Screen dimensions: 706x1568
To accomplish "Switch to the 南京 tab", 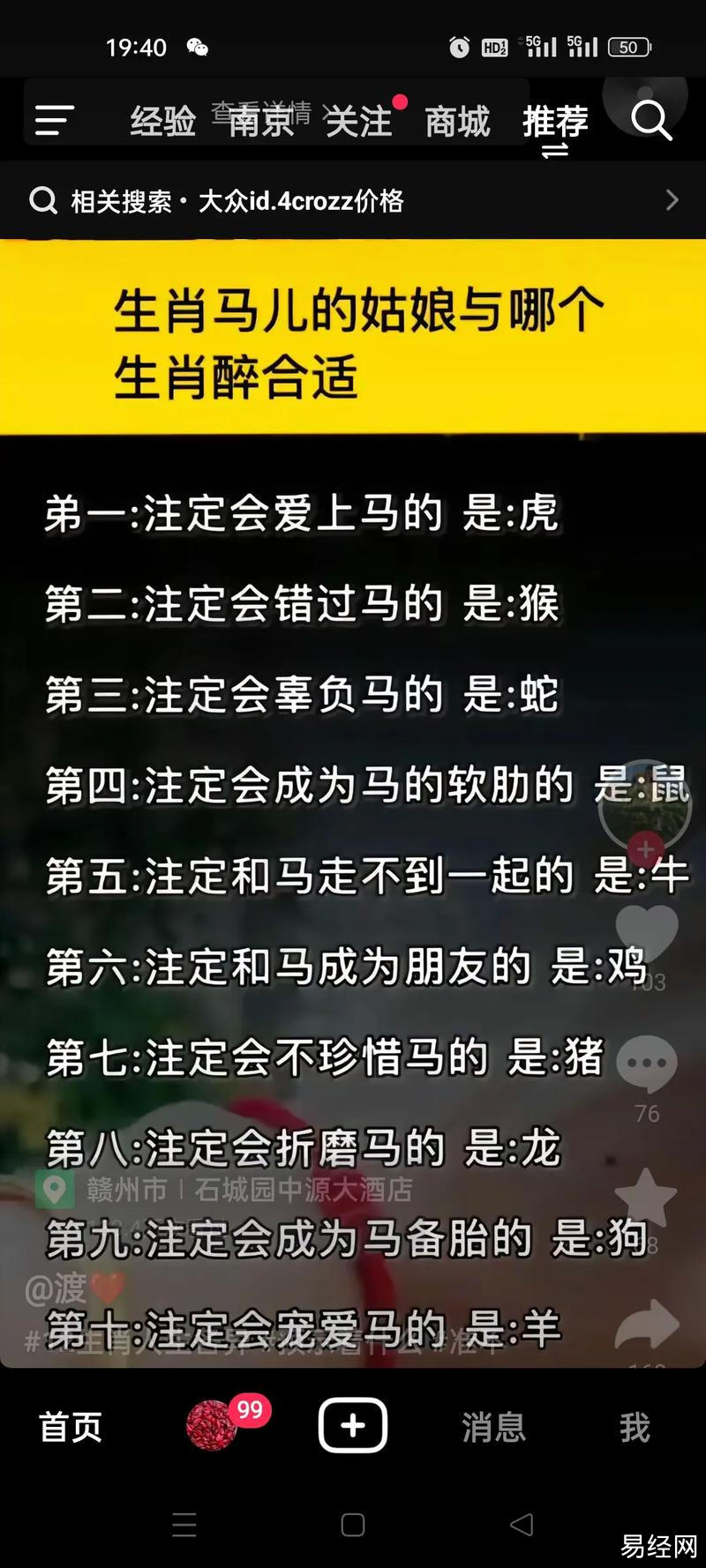I will tap(260, 122).
